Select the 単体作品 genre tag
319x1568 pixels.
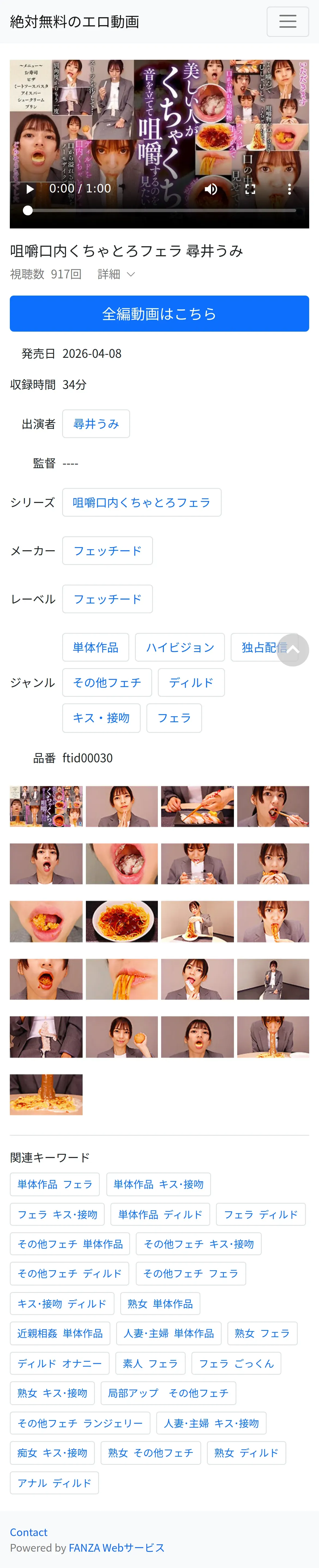click(x=95, y=647)
